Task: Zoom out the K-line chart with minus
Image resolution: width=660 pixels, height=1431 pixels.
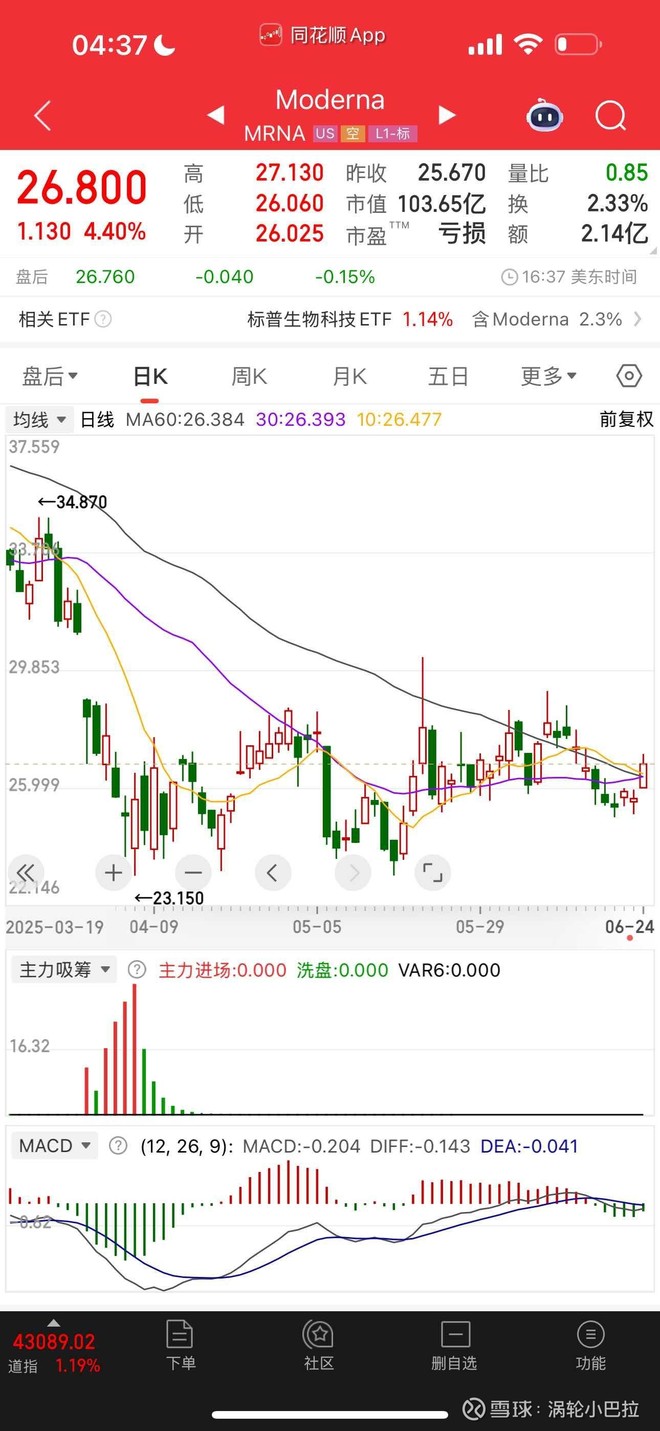Action: pyautogui.click(x=193, y=872)
